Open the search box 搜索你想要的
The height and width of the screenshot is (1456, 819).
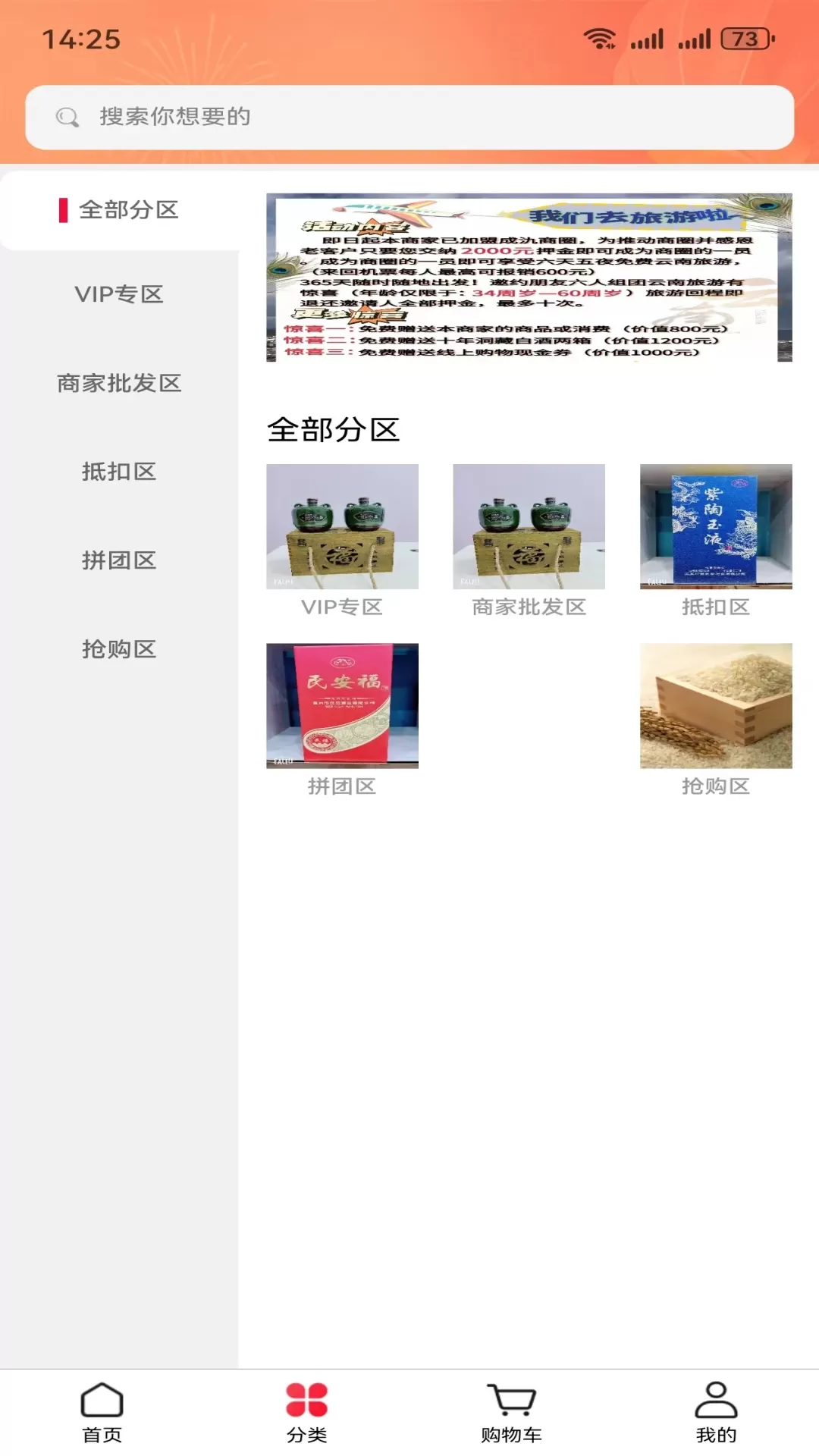pos(409,117)
